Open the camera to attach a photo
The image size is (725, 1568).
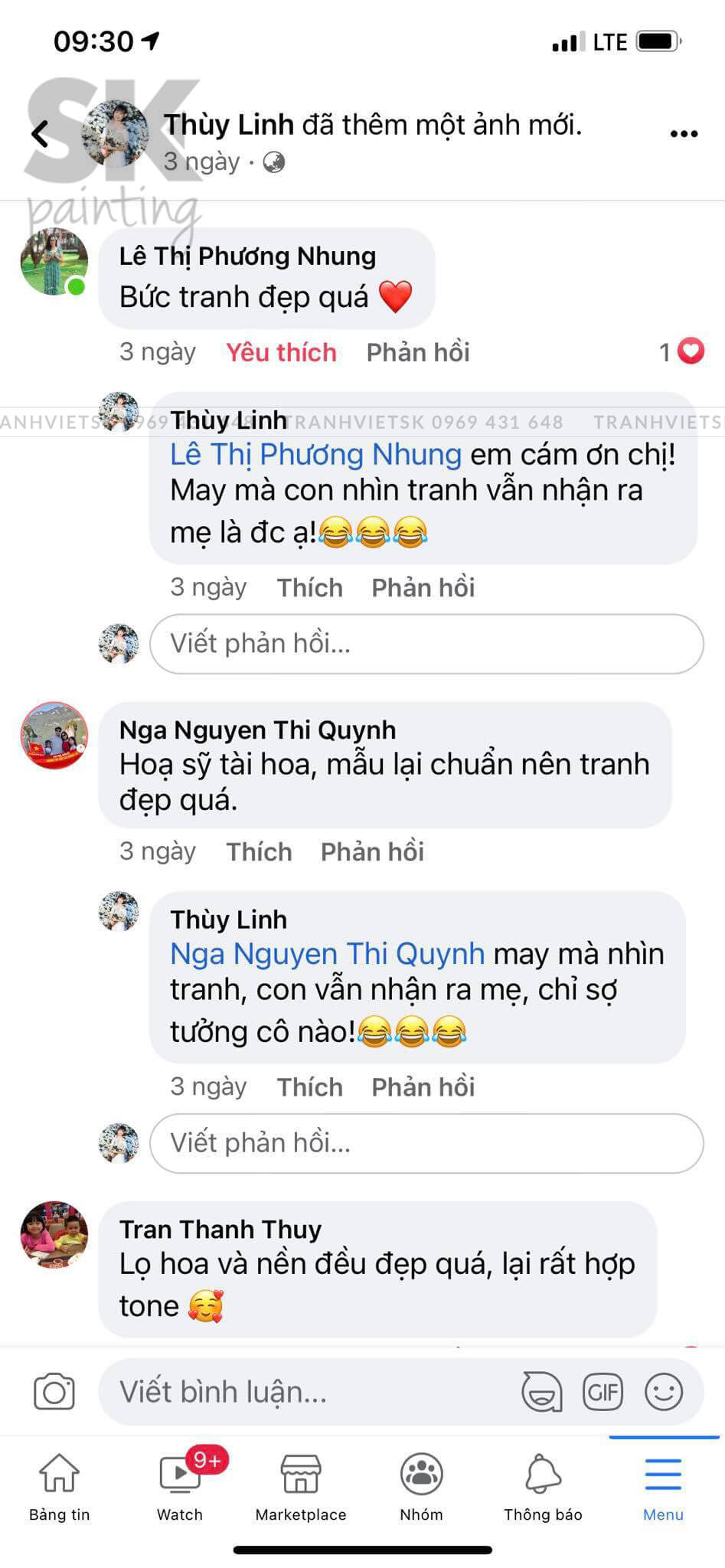[54, 1392]
